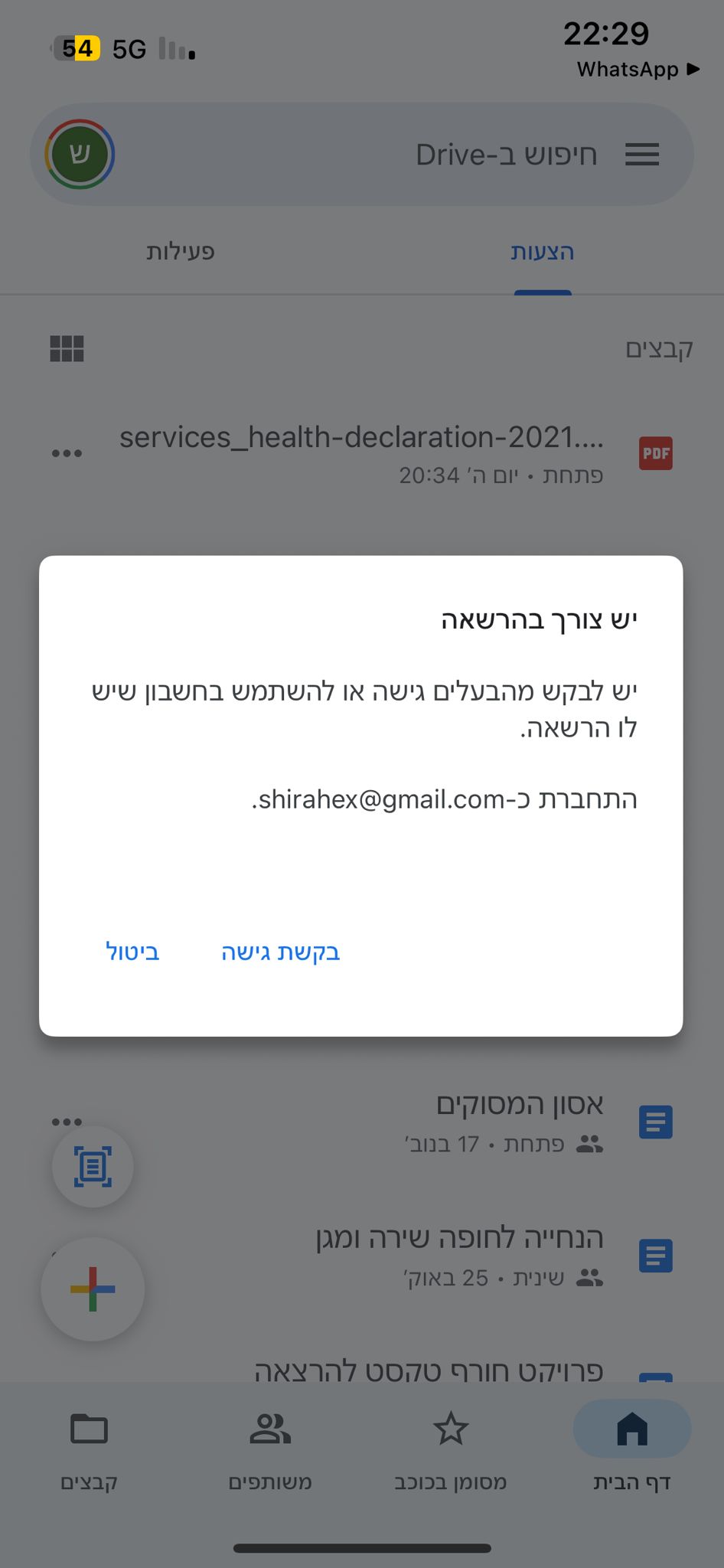Open more options for services_health-declaration PDF
This screenshot has width=724, height=1568.
point(67,453)
